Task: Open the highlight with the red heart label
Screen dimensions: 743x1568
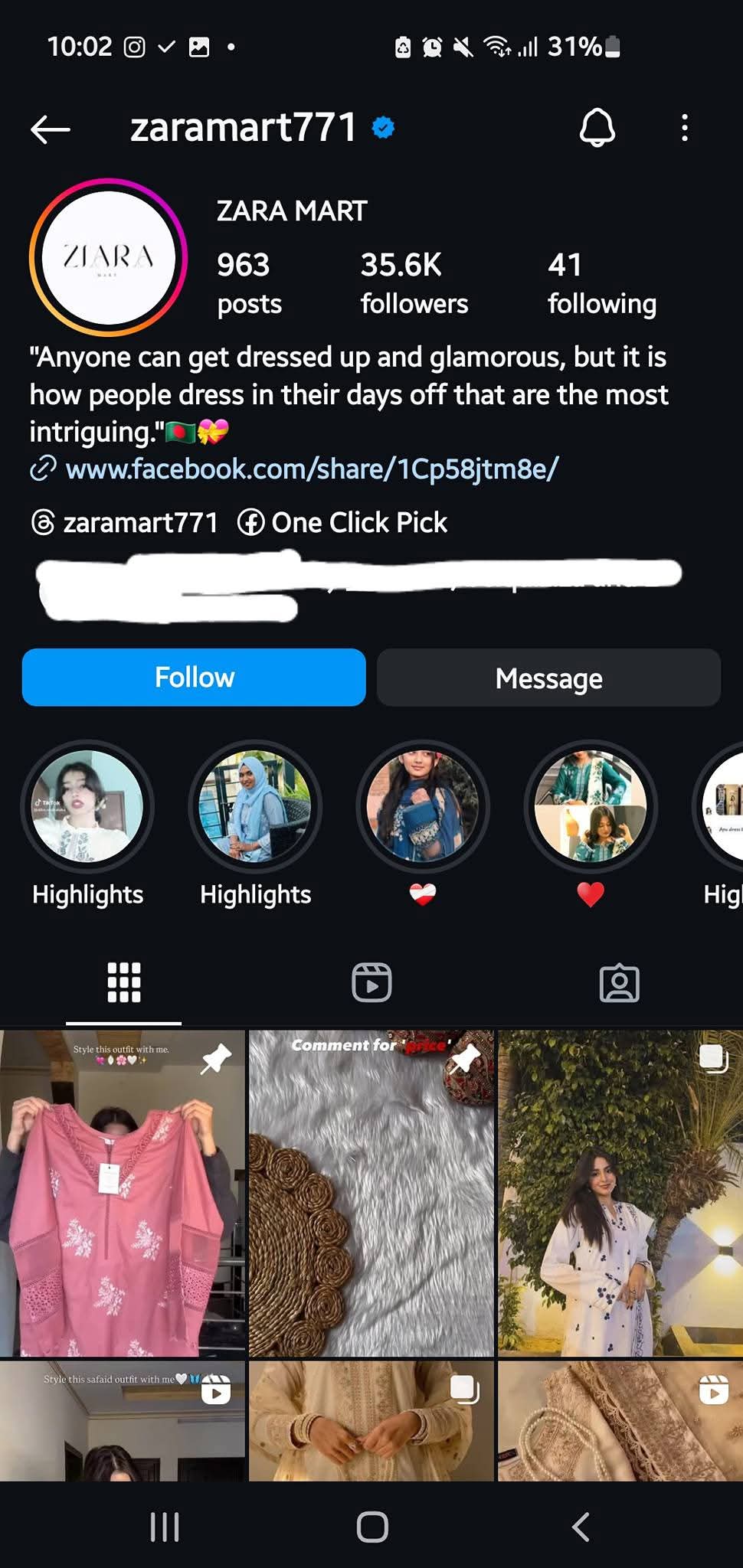Action: point(591,824)
